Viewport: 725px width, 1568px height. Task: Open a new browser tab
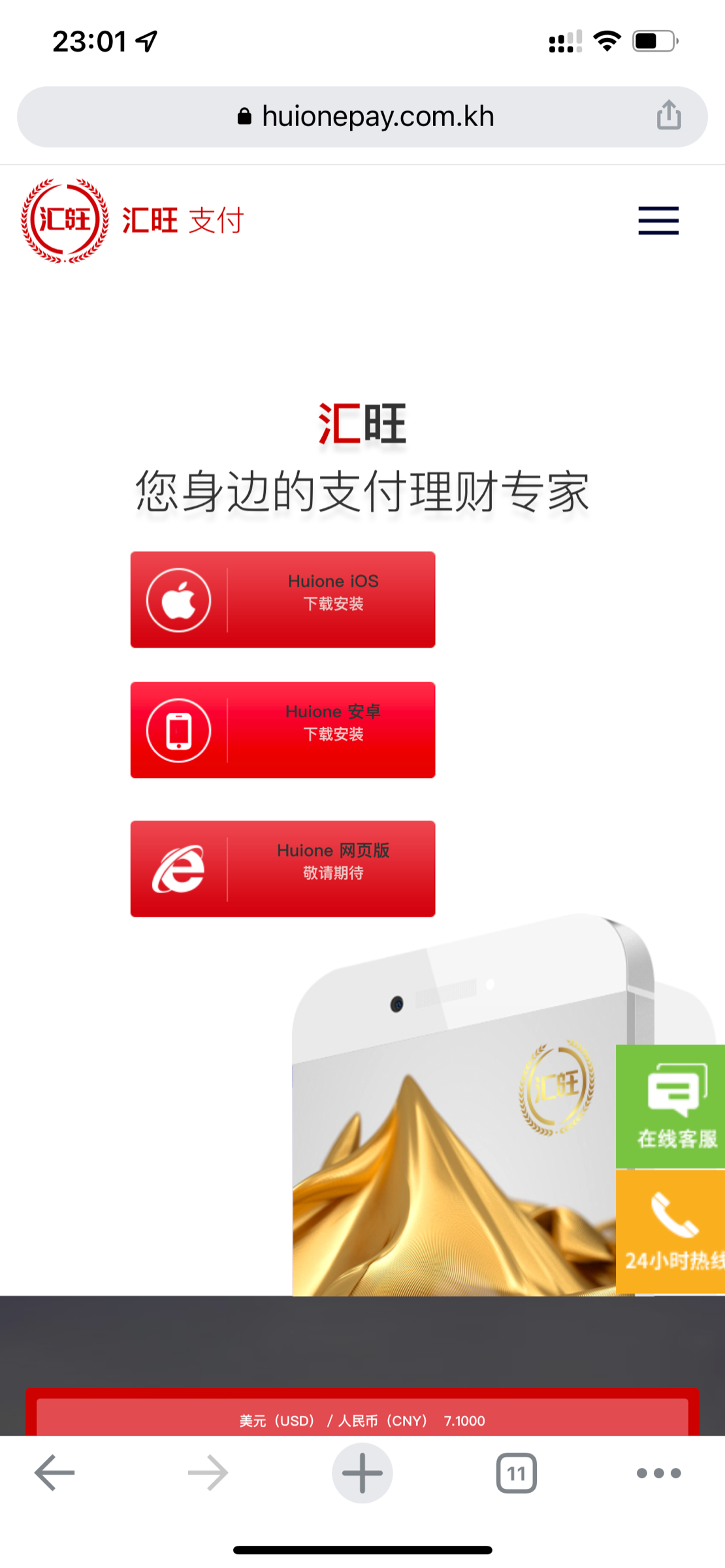coord(362,1473)
